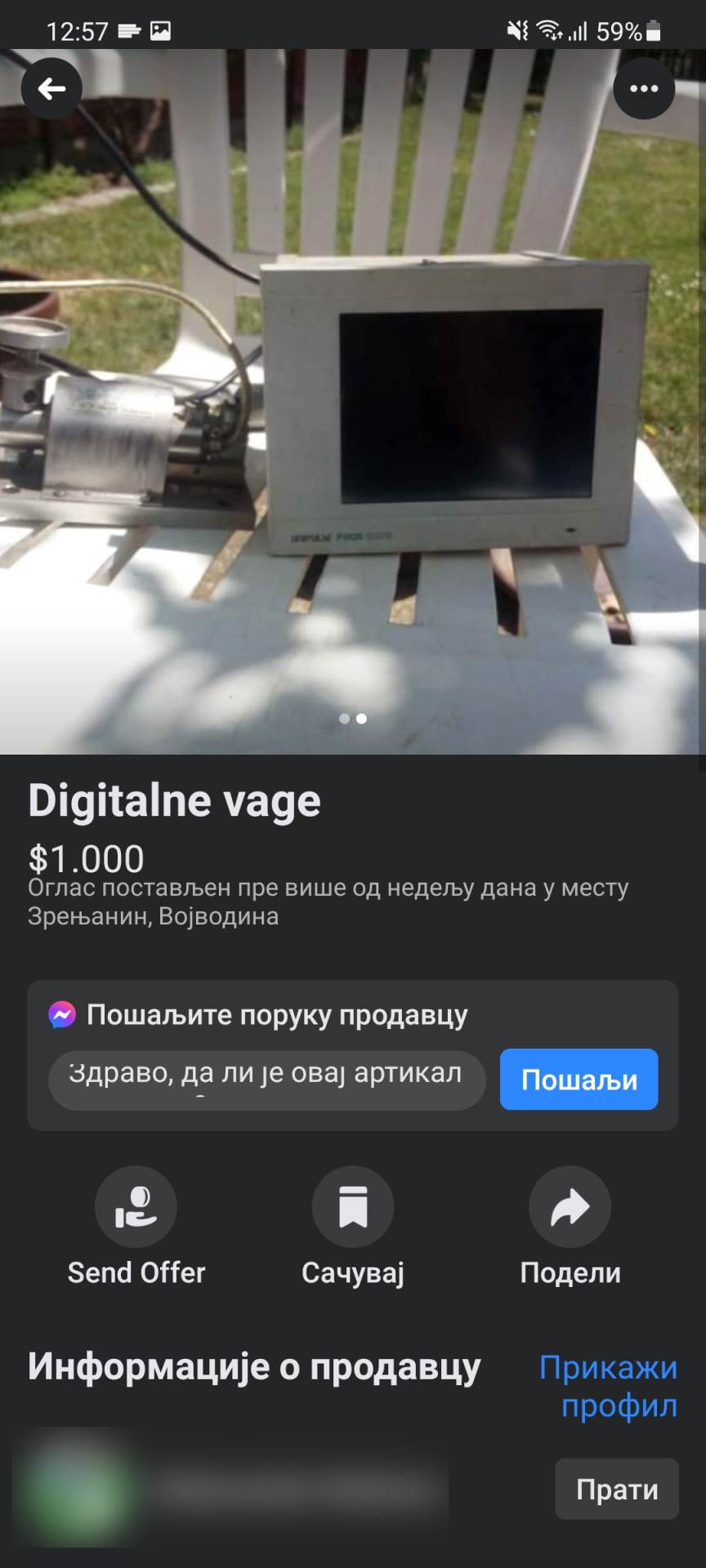Open the three-dot options menu
Screen dimensions: 706x1568
pos(643,88)
